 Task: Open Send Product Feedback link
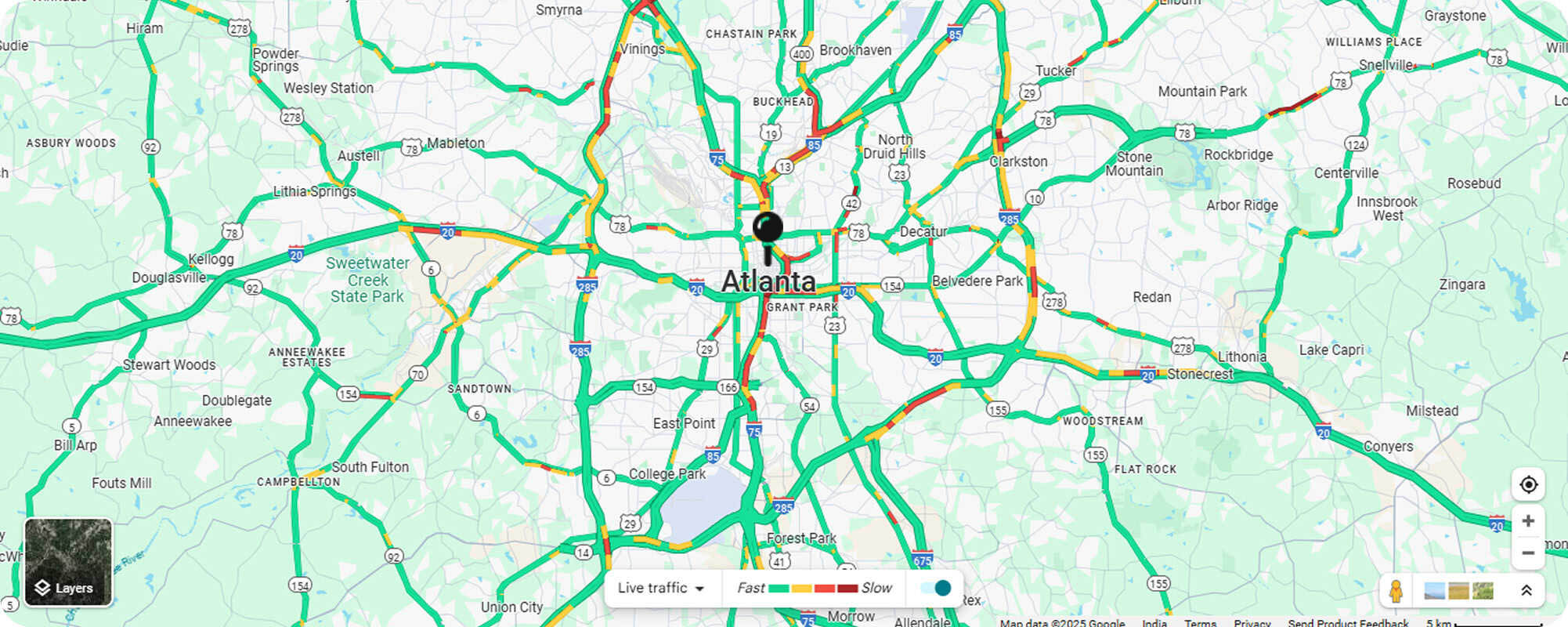click(x=1348, y=623)
